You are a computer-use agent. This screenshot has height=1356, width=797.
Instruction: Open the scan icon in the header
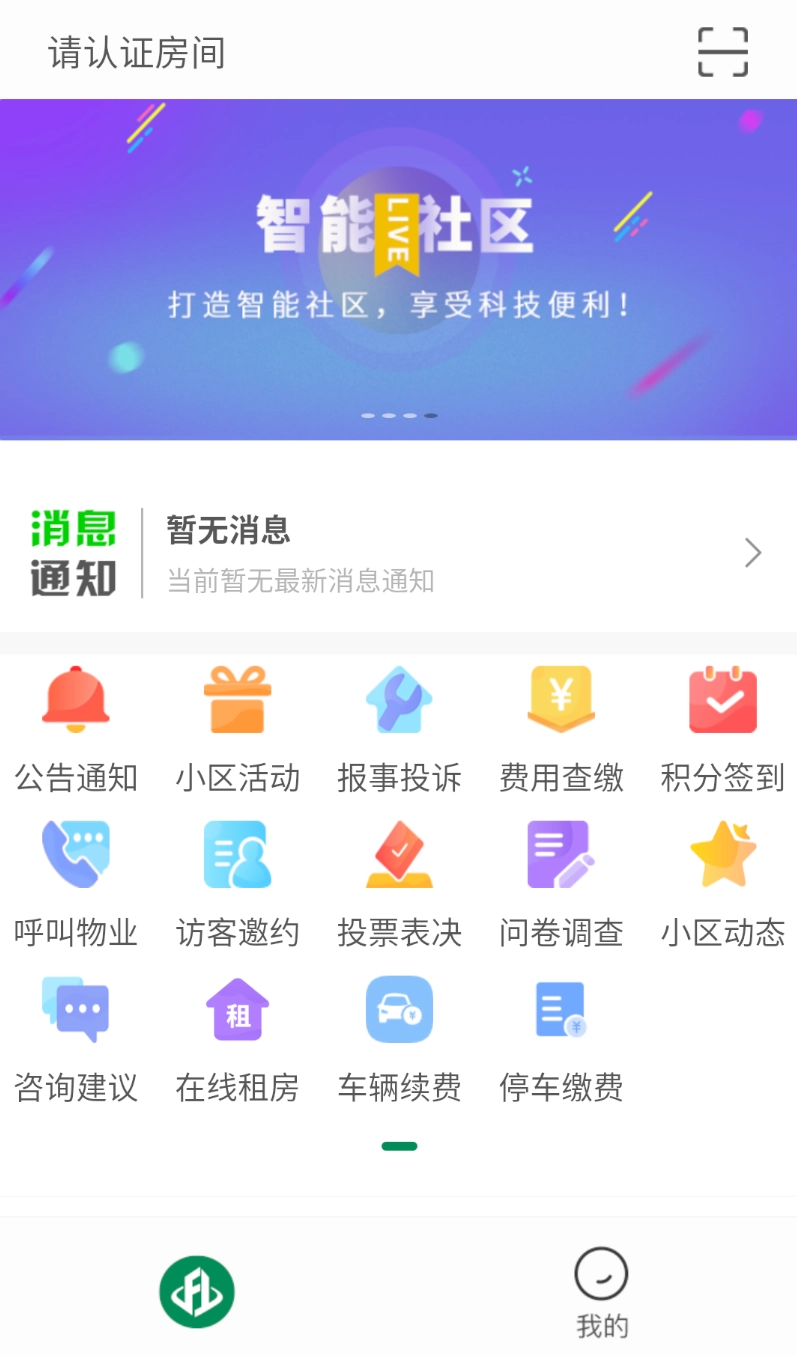point(722,52)
